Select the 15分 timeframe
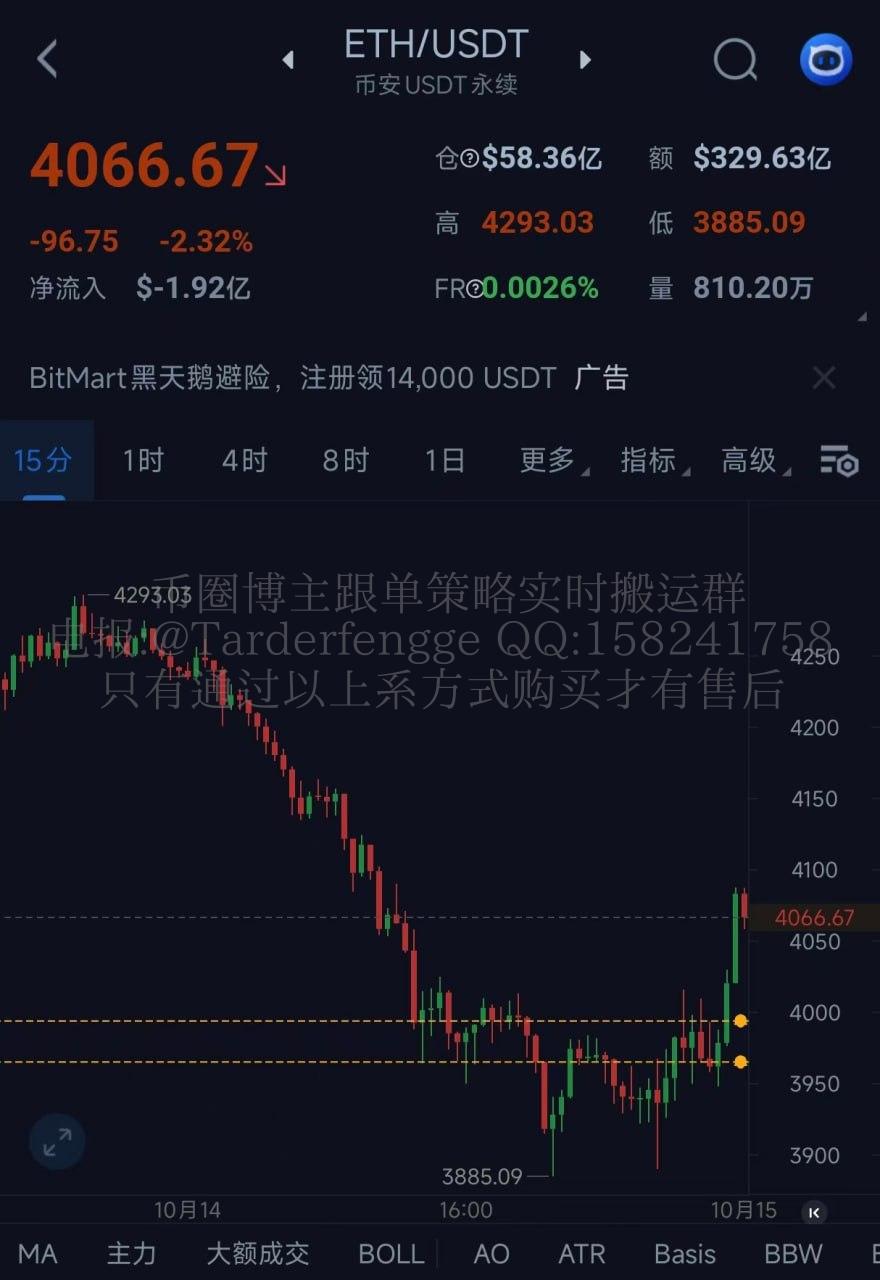 click(43, 460)
